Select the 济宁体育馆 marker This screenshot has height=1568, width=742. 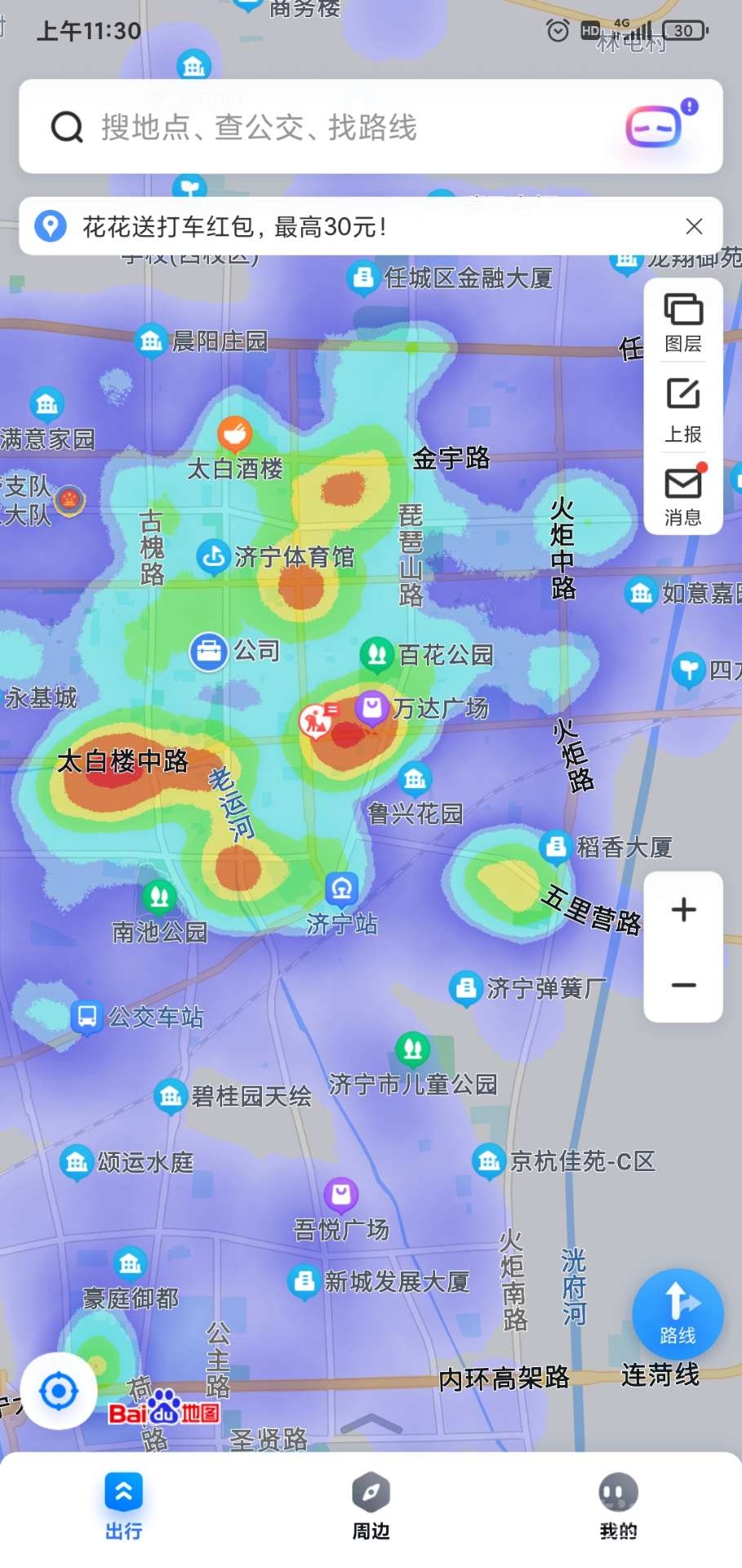[213, 557]
